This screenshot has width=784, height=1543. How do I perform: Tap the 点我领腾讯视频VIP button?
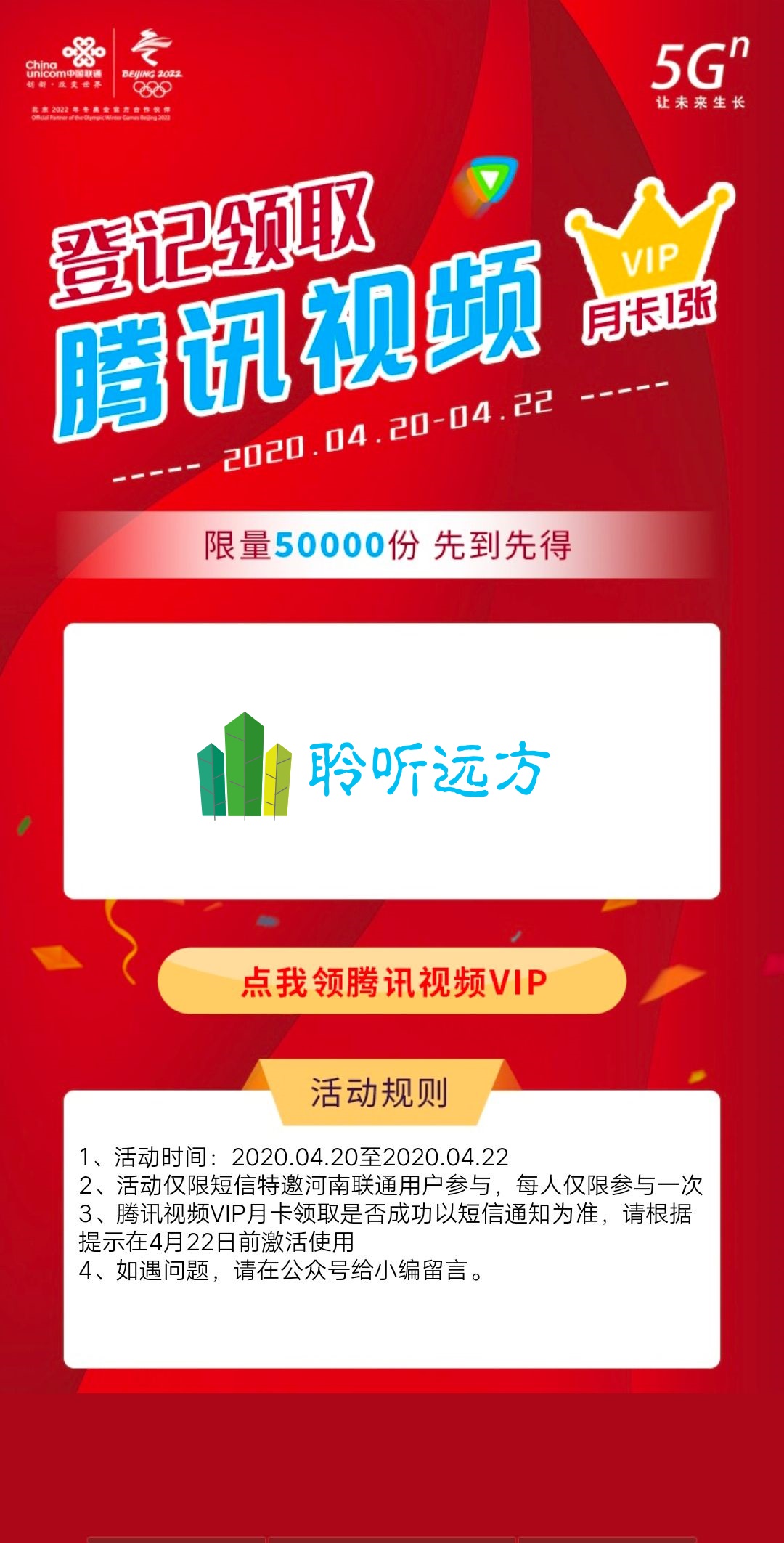coord(392,981)
